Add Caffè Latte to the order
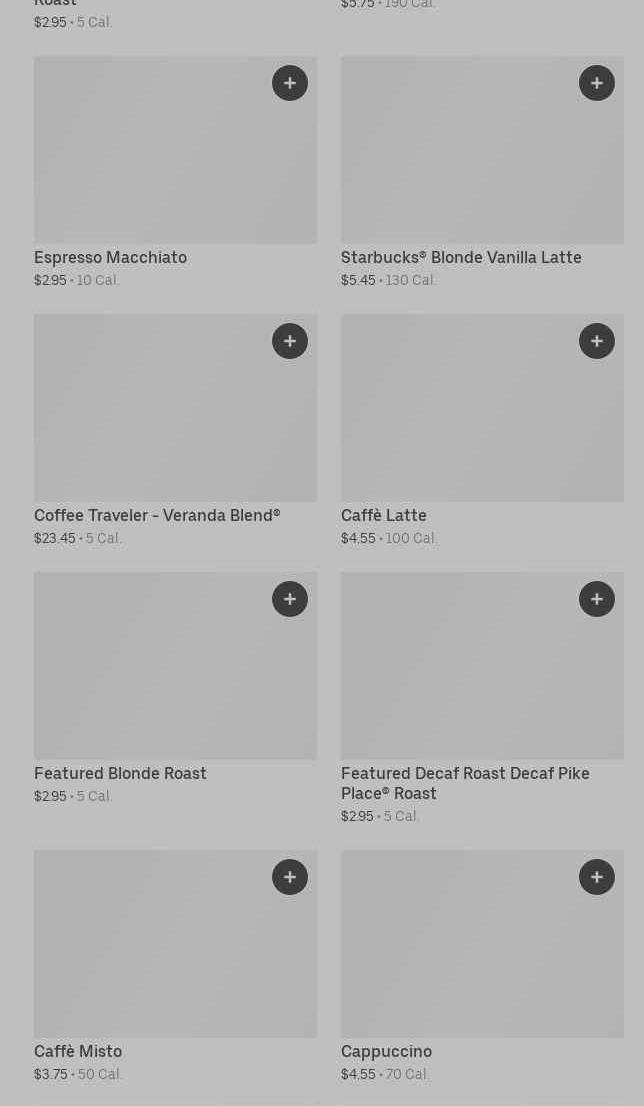This screenshot has height=1106, width=644. (597, 341)
